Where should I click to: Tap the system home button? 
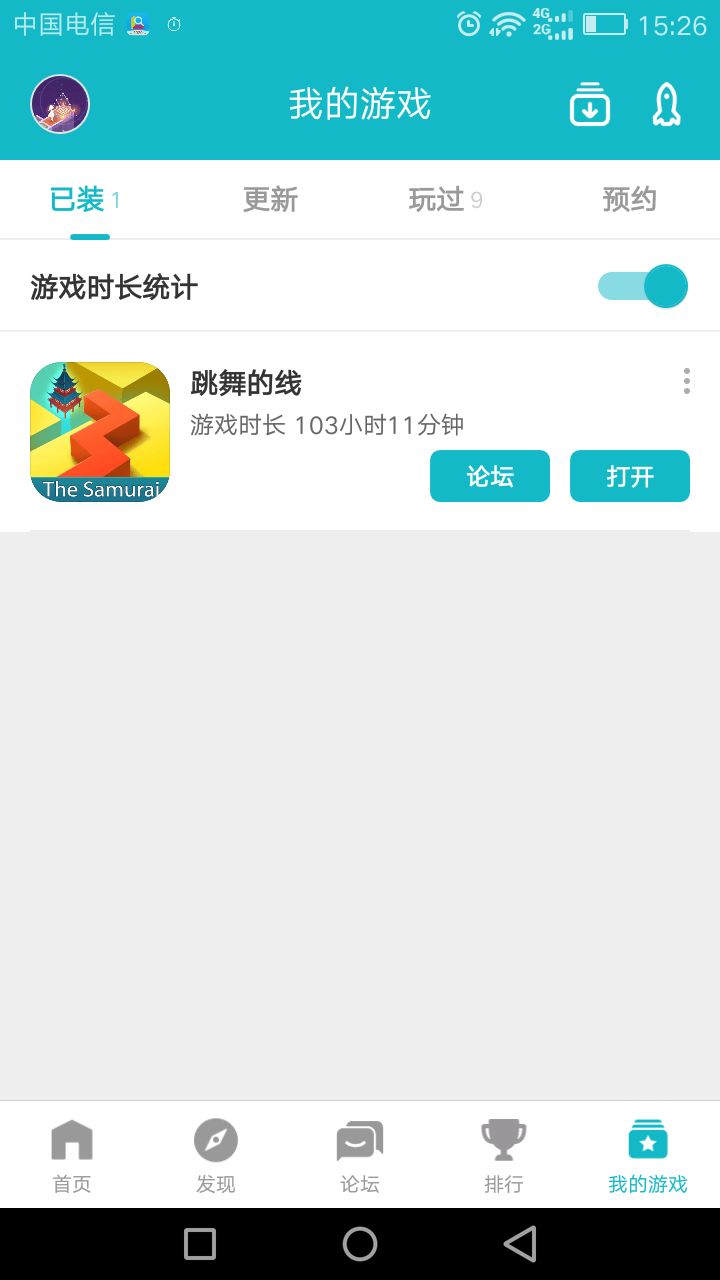point(360,1244)
